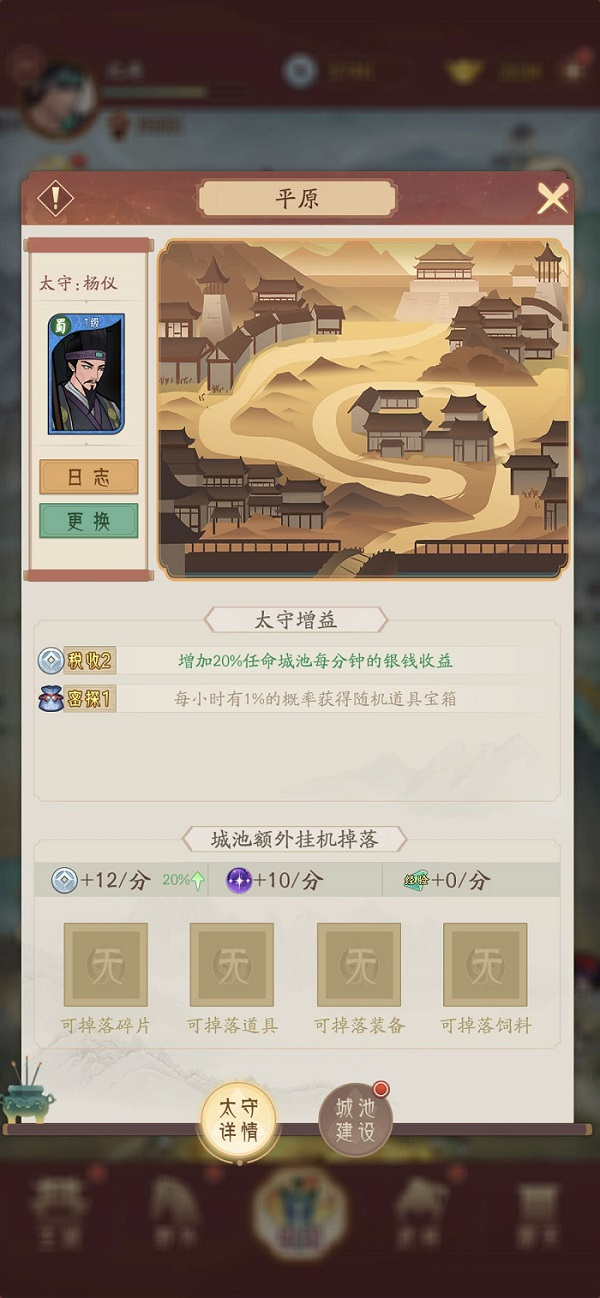600x1298 pixels.
Task: Tap the 可掉落道具 drop slot
Action: [232, 965]
